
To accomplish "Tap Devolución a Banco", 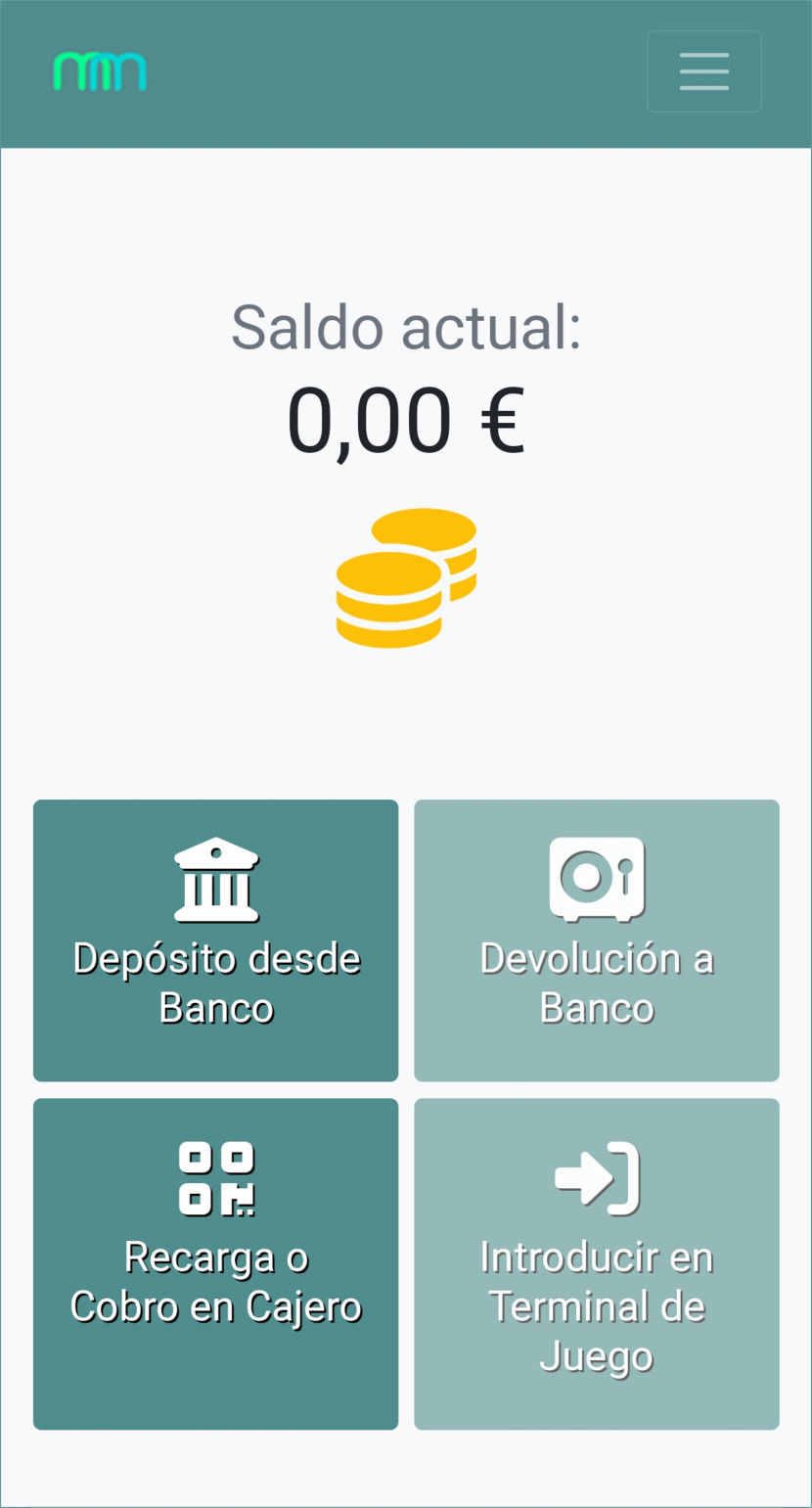I will coord(596,940).
